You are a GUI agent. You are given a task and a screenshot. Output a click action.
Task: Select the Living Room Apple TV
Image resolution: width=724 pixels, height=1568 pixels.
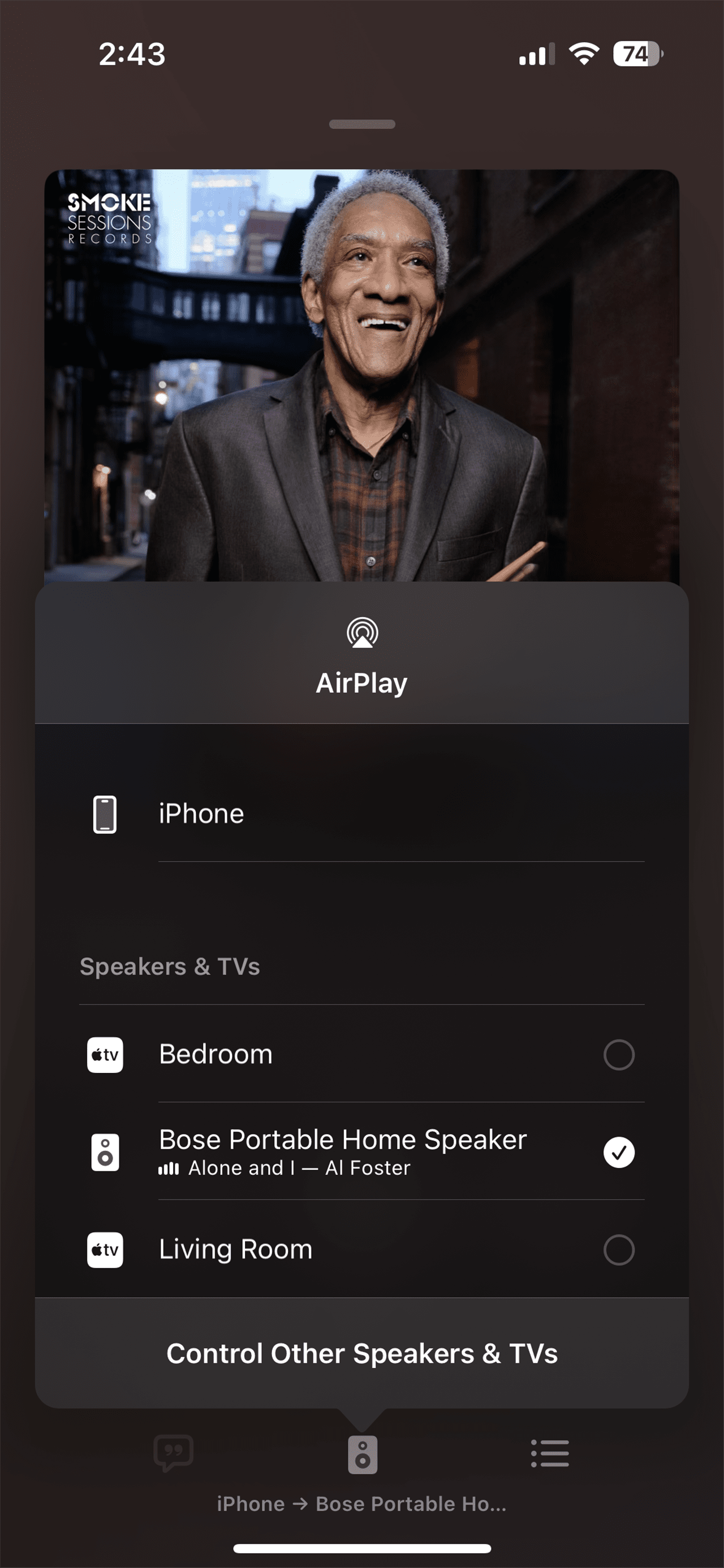pos(361,1250)
